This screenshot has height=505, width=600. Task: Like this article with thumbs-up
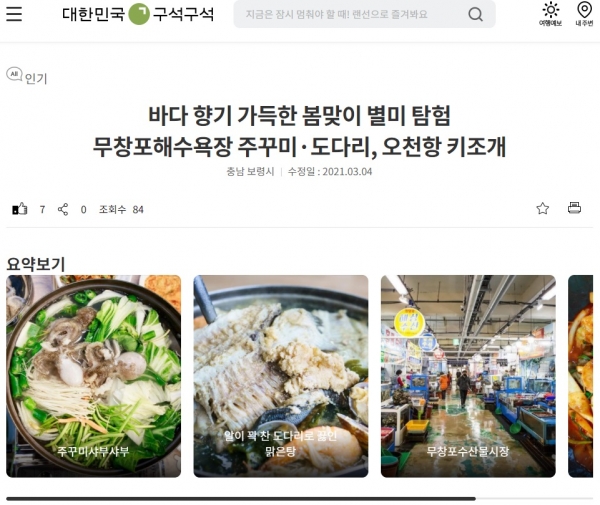pos(20,209)
